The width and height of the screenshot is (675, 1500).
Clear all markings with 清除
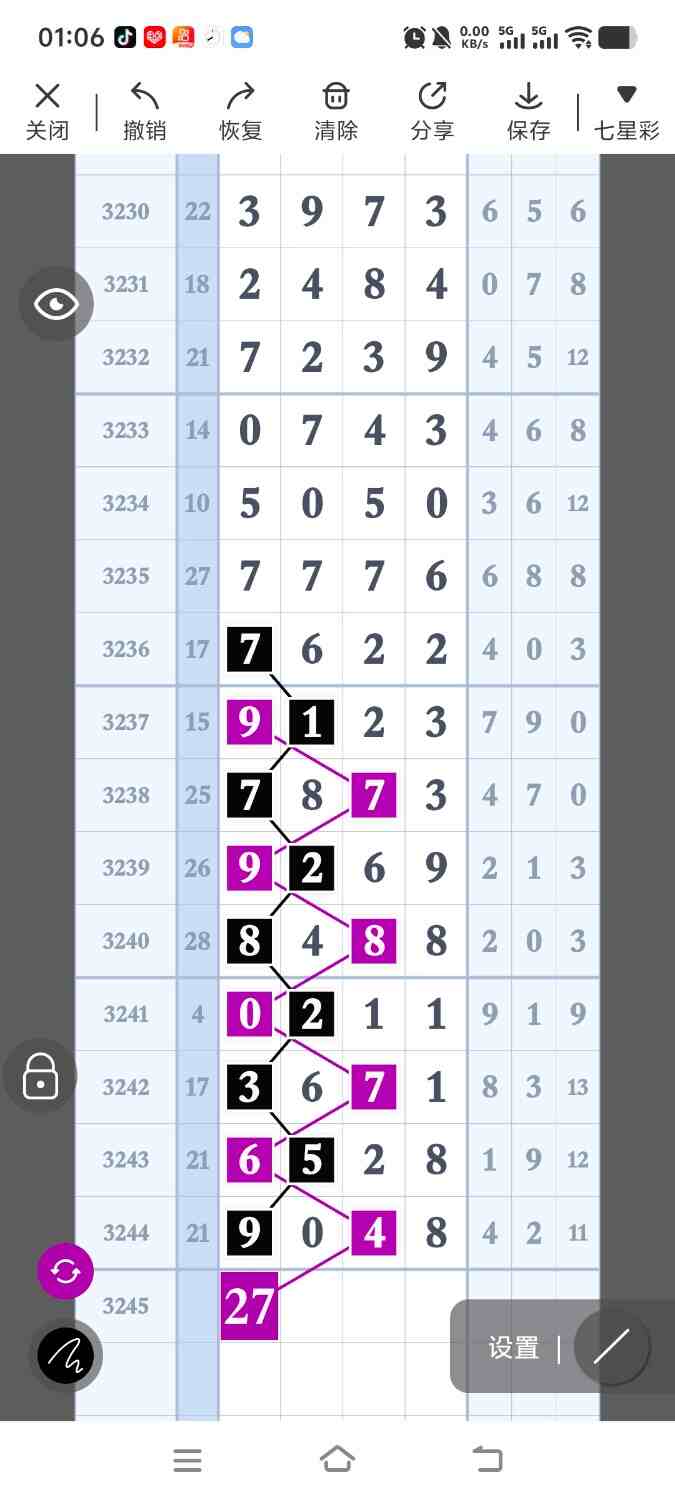pyautogui.click(x=336, y=111)
